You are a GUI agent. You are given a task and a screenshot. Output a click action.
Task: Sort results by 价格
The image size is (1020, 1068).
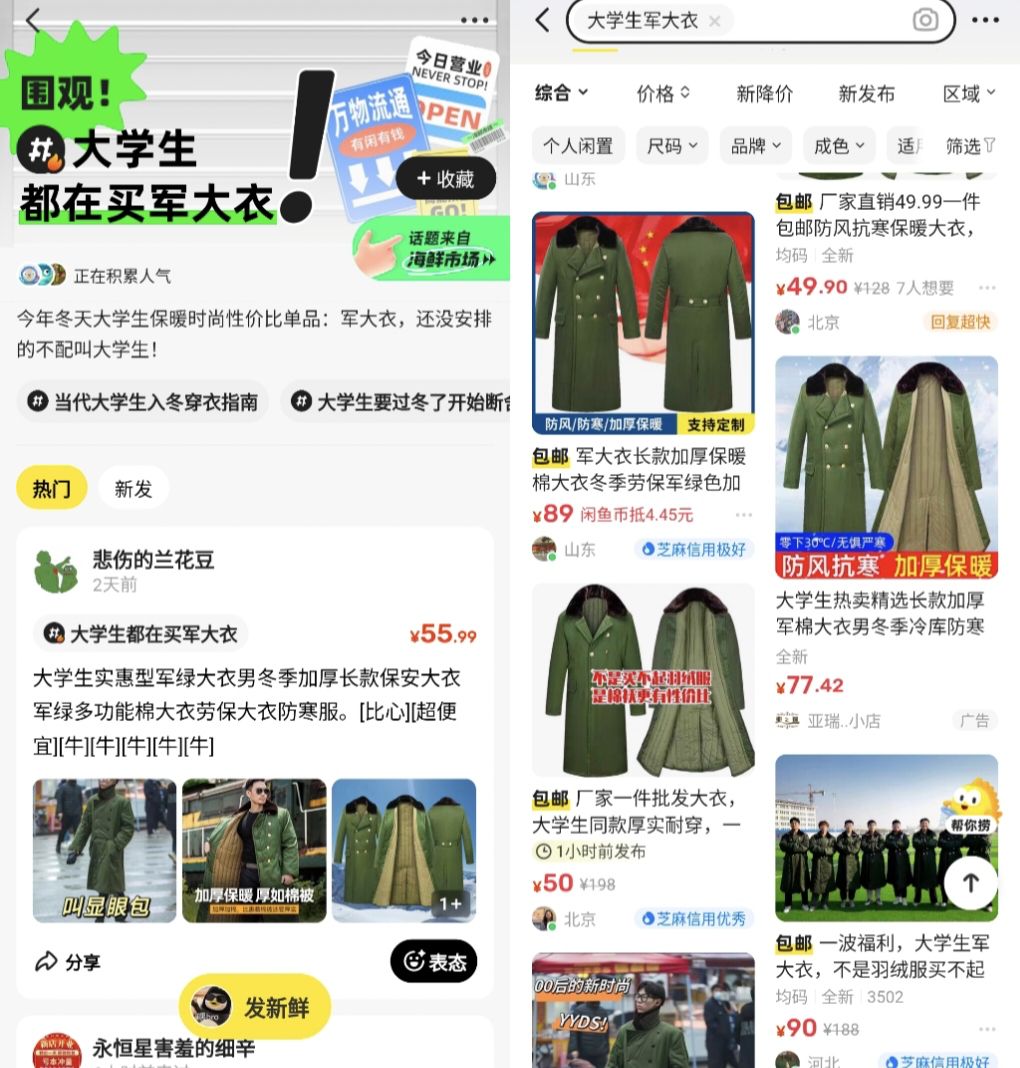tap(663, 93)
